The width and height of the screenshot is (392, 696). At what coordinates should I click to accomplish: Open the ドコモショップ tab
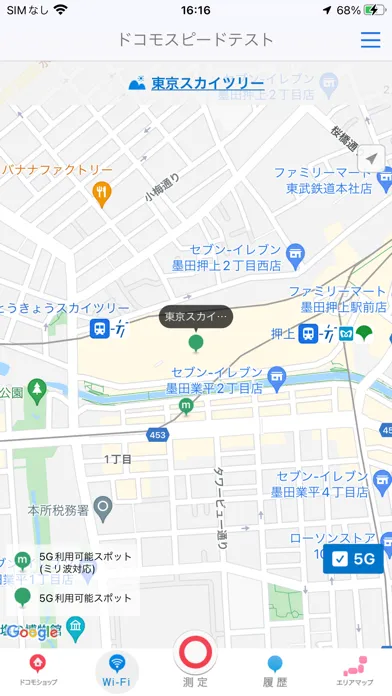tap(38, 671)
